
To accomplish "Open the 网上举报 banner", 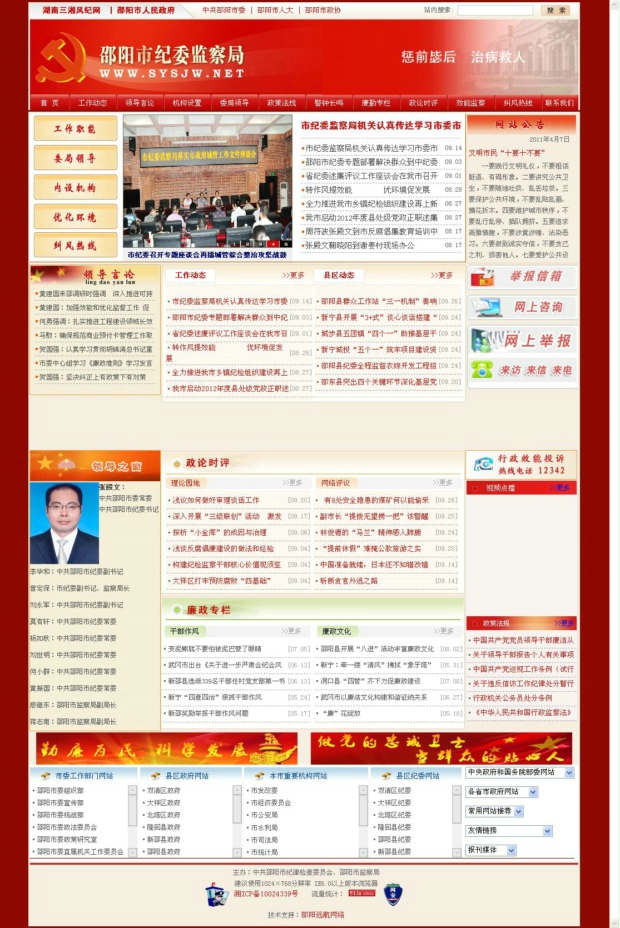I will tap(521, 340).
